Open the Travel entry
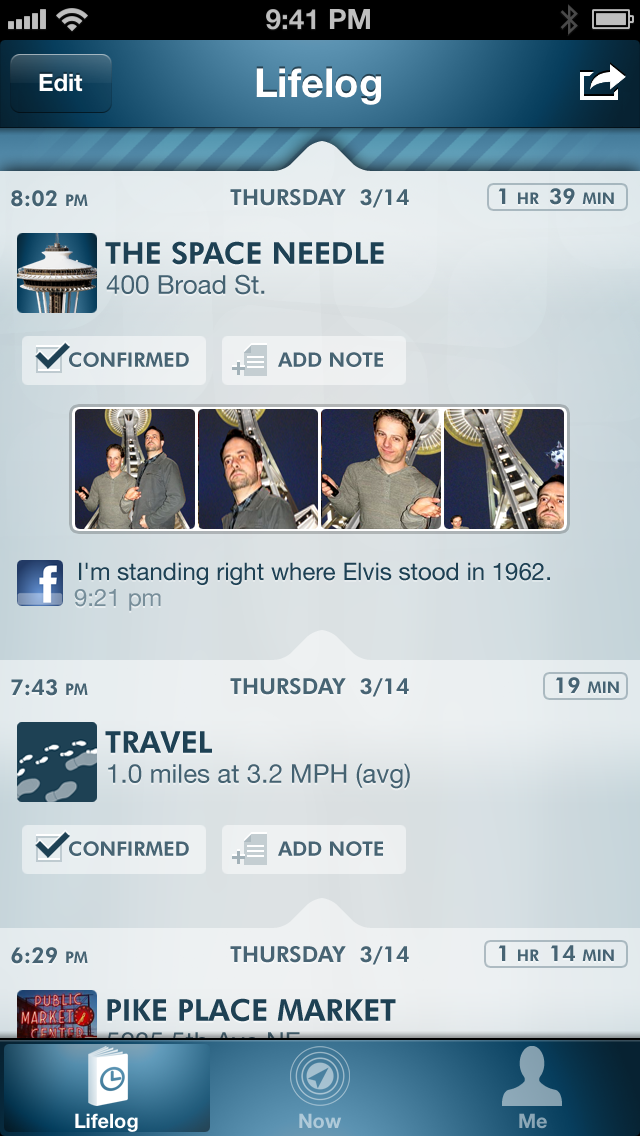Screen dimensions: 640x1136 (160, 743)
